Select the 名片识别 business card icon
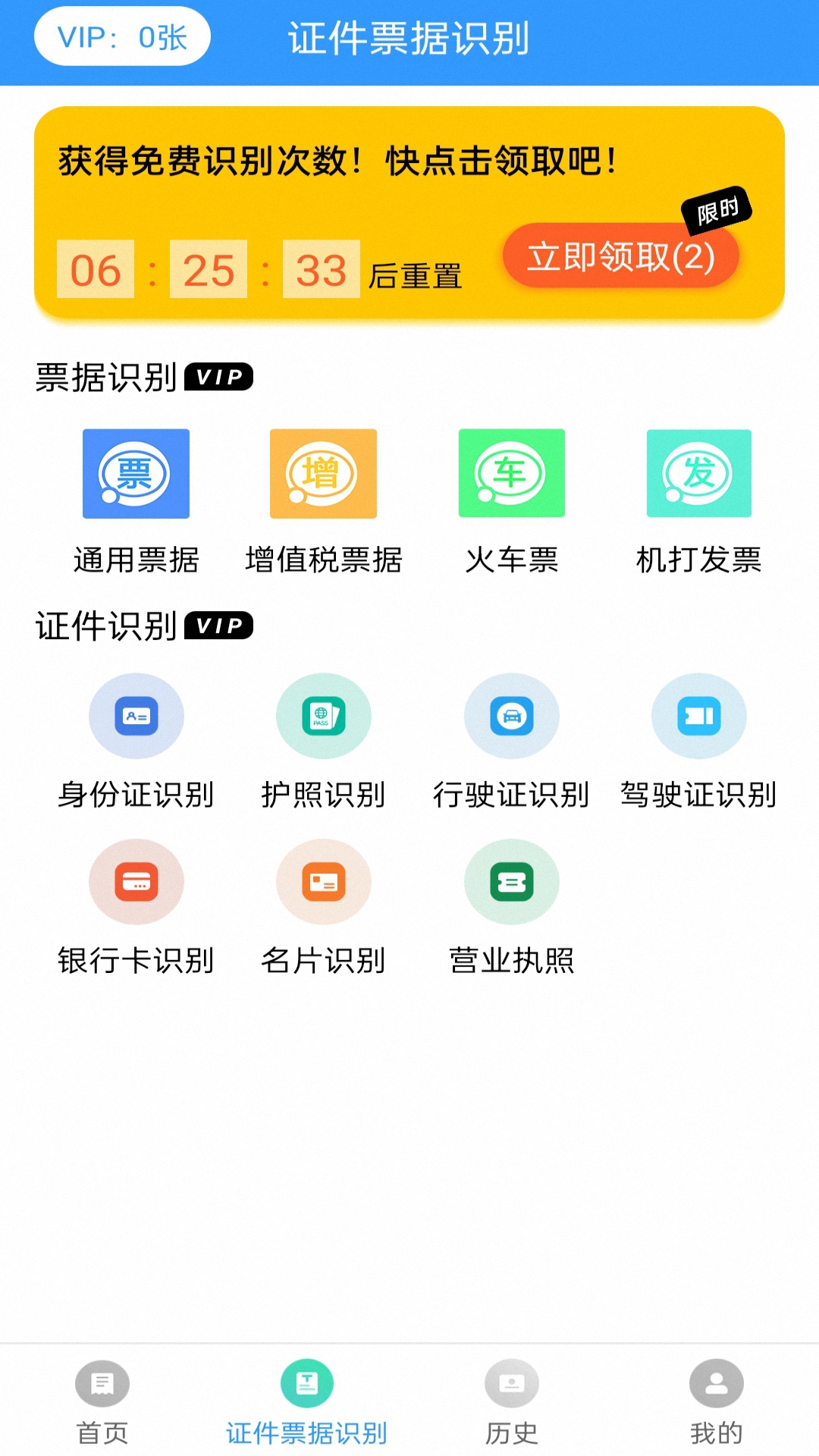The height and width of the screenshot is (1456, 819). [323, 882]
